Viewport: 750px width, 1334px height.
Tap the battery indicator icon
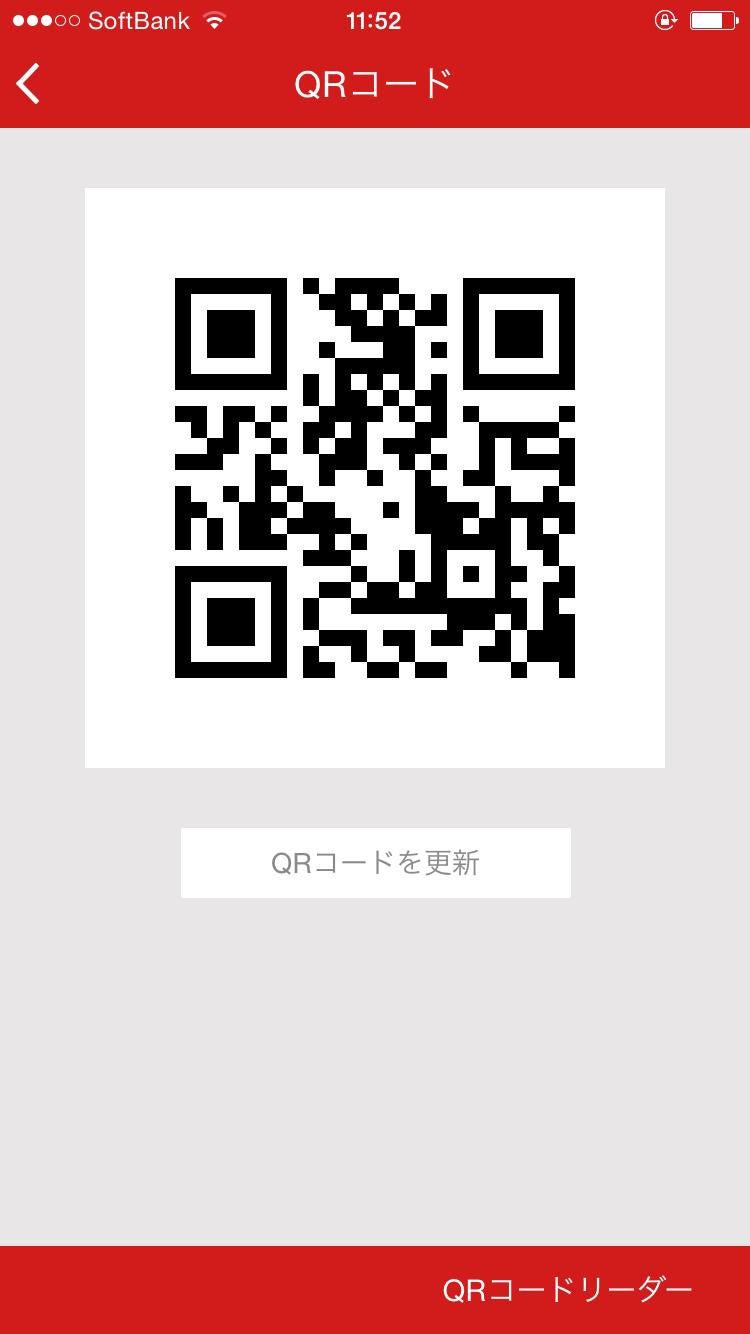tap(712, 18)
